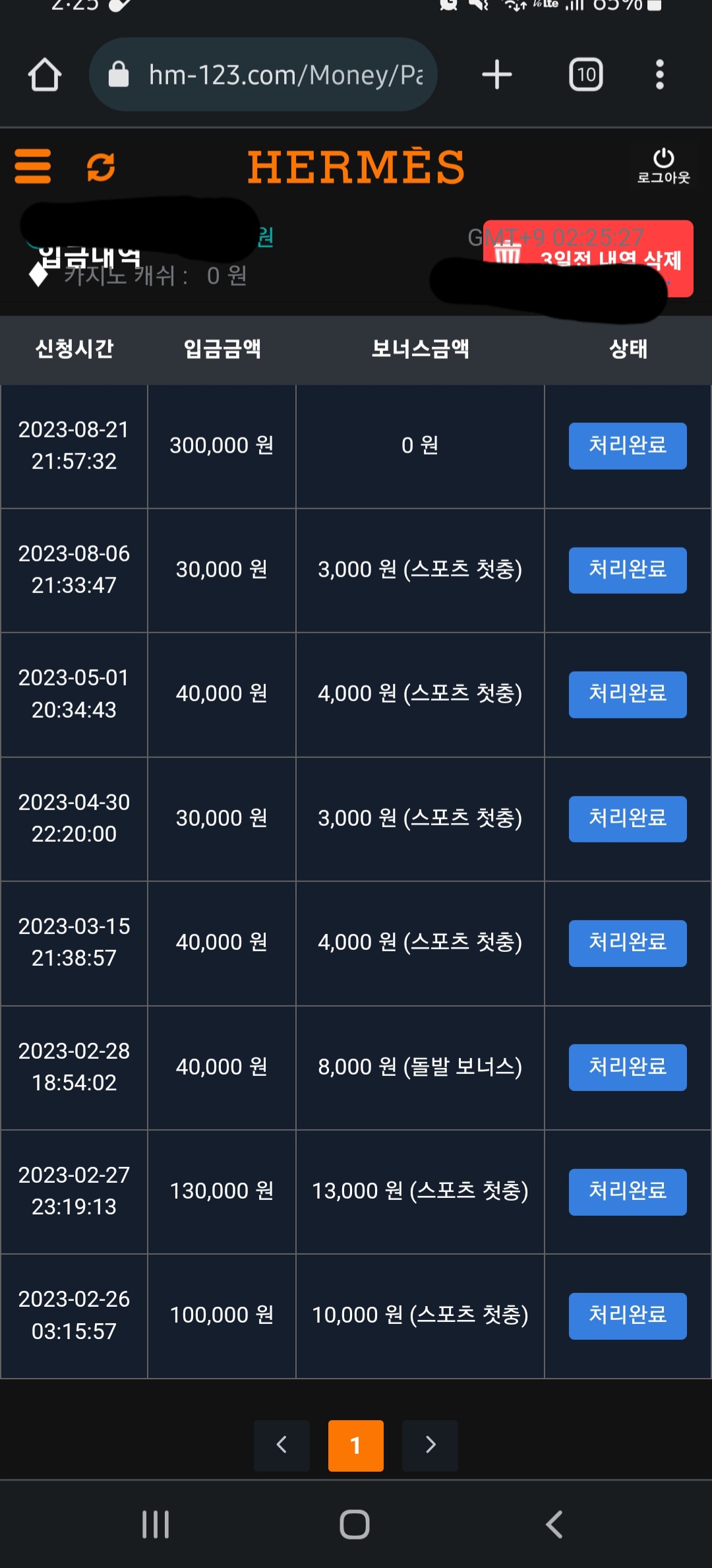Tap the browser home icon
Screen dimensions: 712x1568
45,75
